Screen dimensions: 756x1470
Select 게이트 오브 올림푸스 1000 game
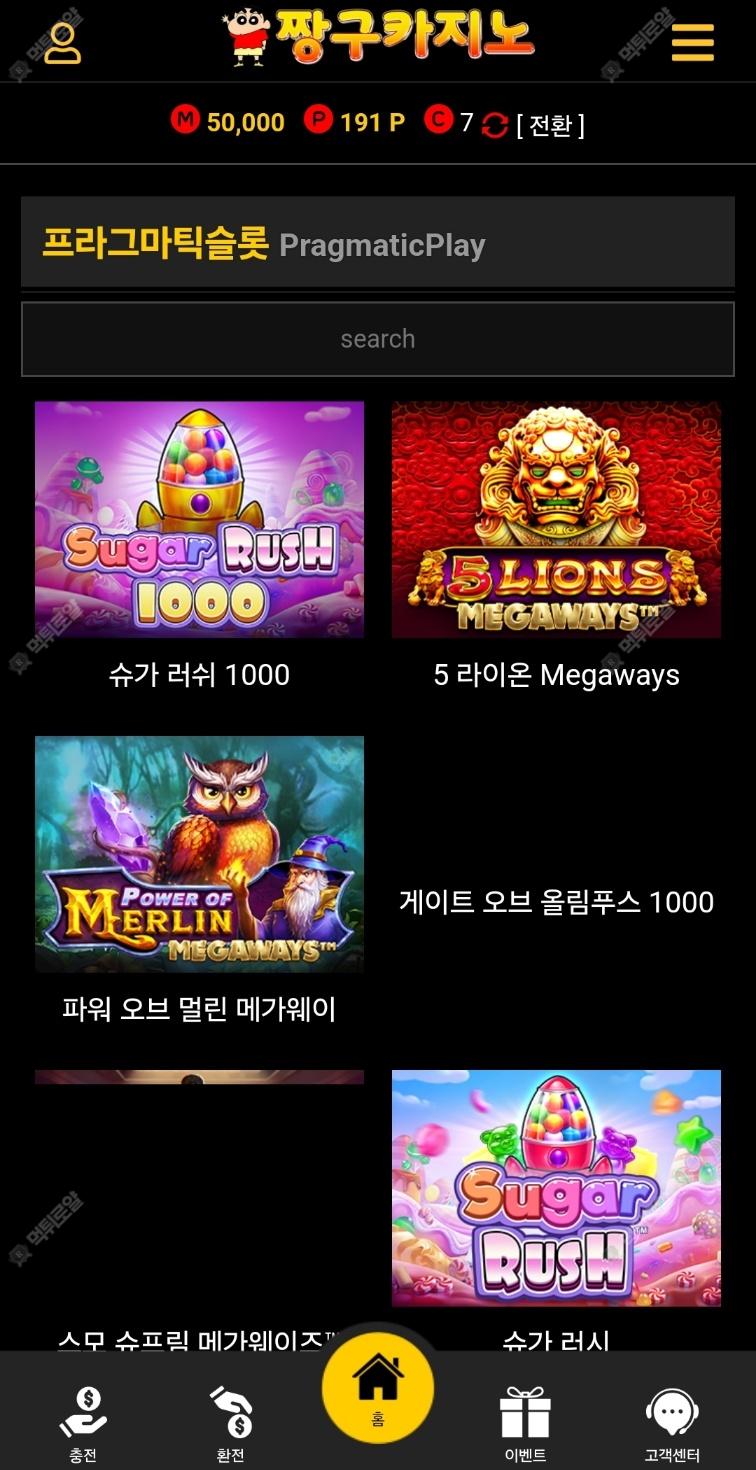point(556,901)
